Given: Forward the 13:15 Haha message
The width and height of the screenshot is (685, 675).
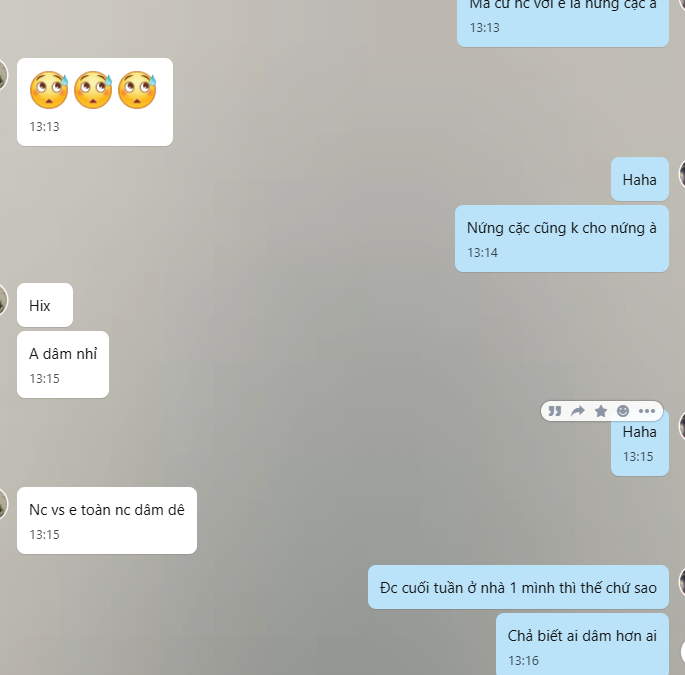Looking at the screenshot, I should [x=578, y=411].
